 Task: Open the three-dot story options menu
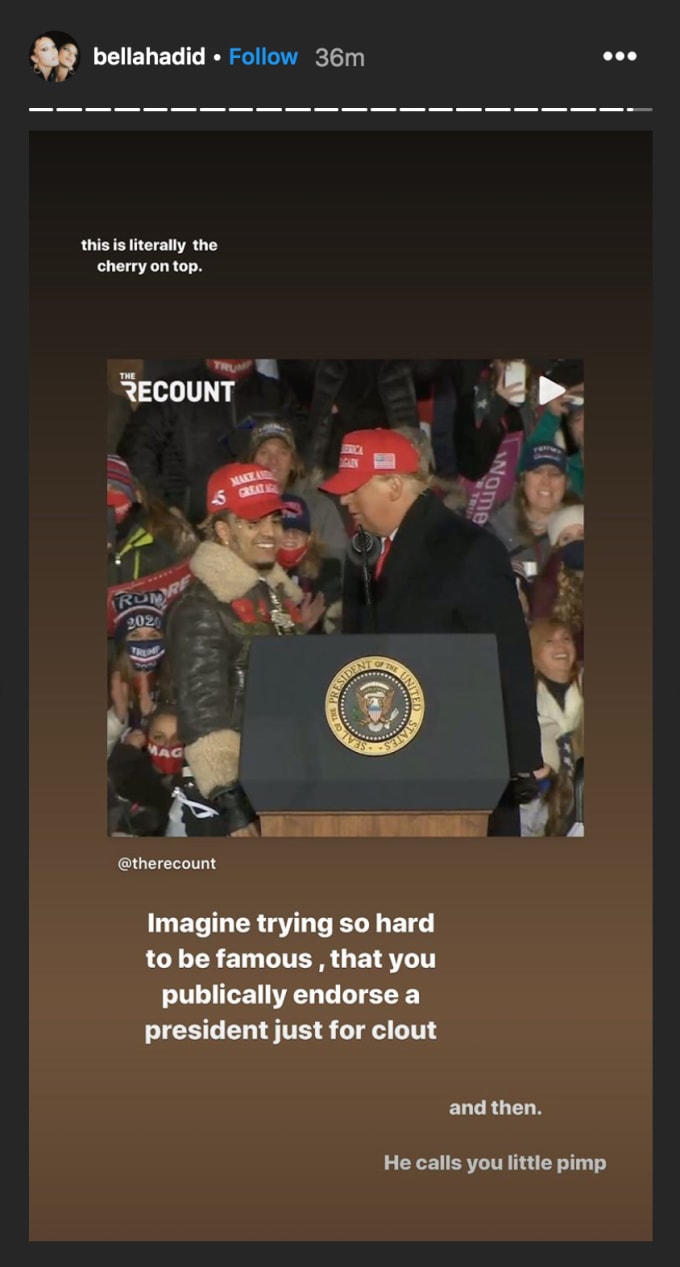(620, 57)
